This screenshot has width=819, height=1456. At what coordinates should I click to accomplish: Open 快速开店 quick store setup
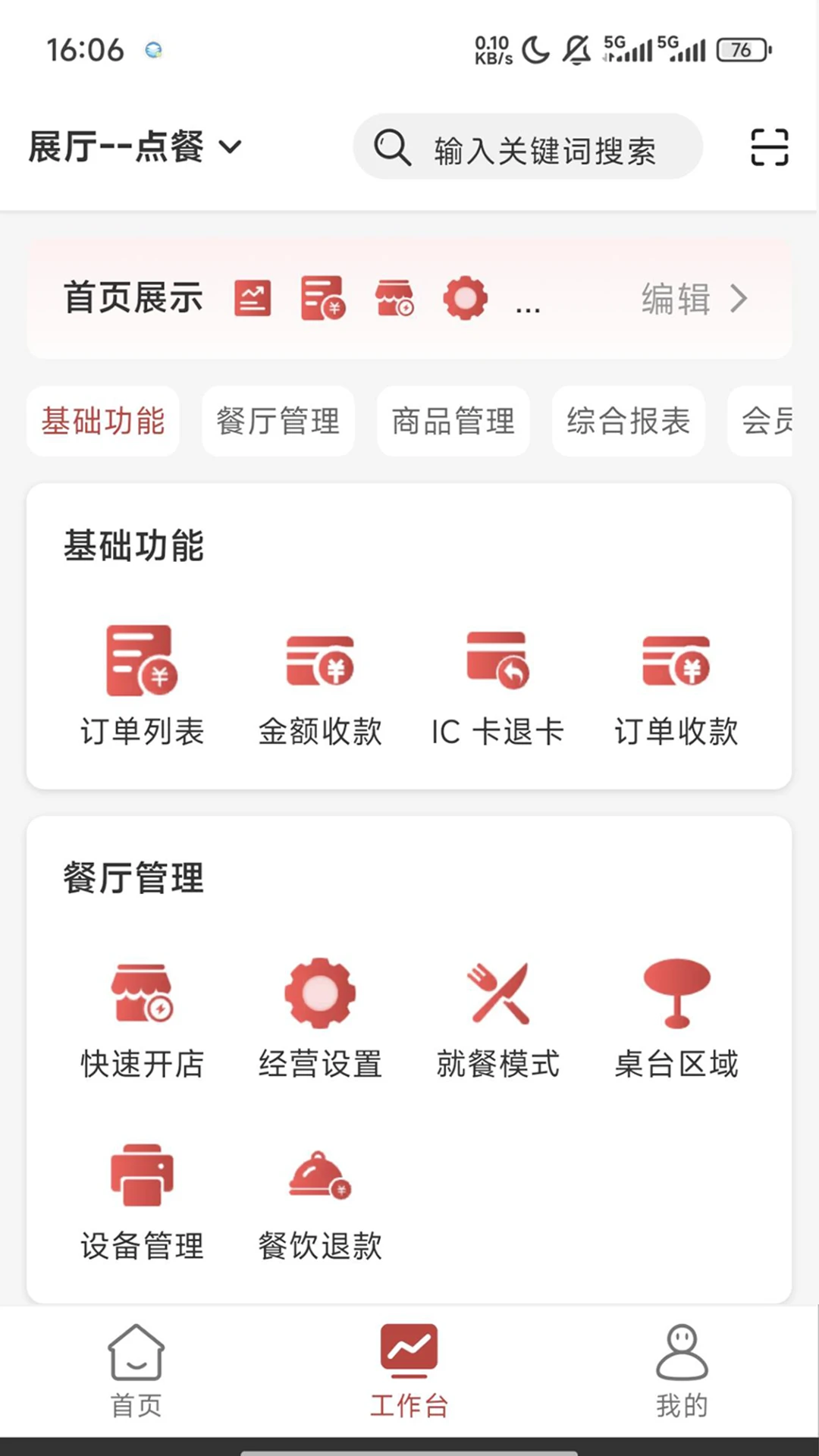click(x=142, y=1016)
